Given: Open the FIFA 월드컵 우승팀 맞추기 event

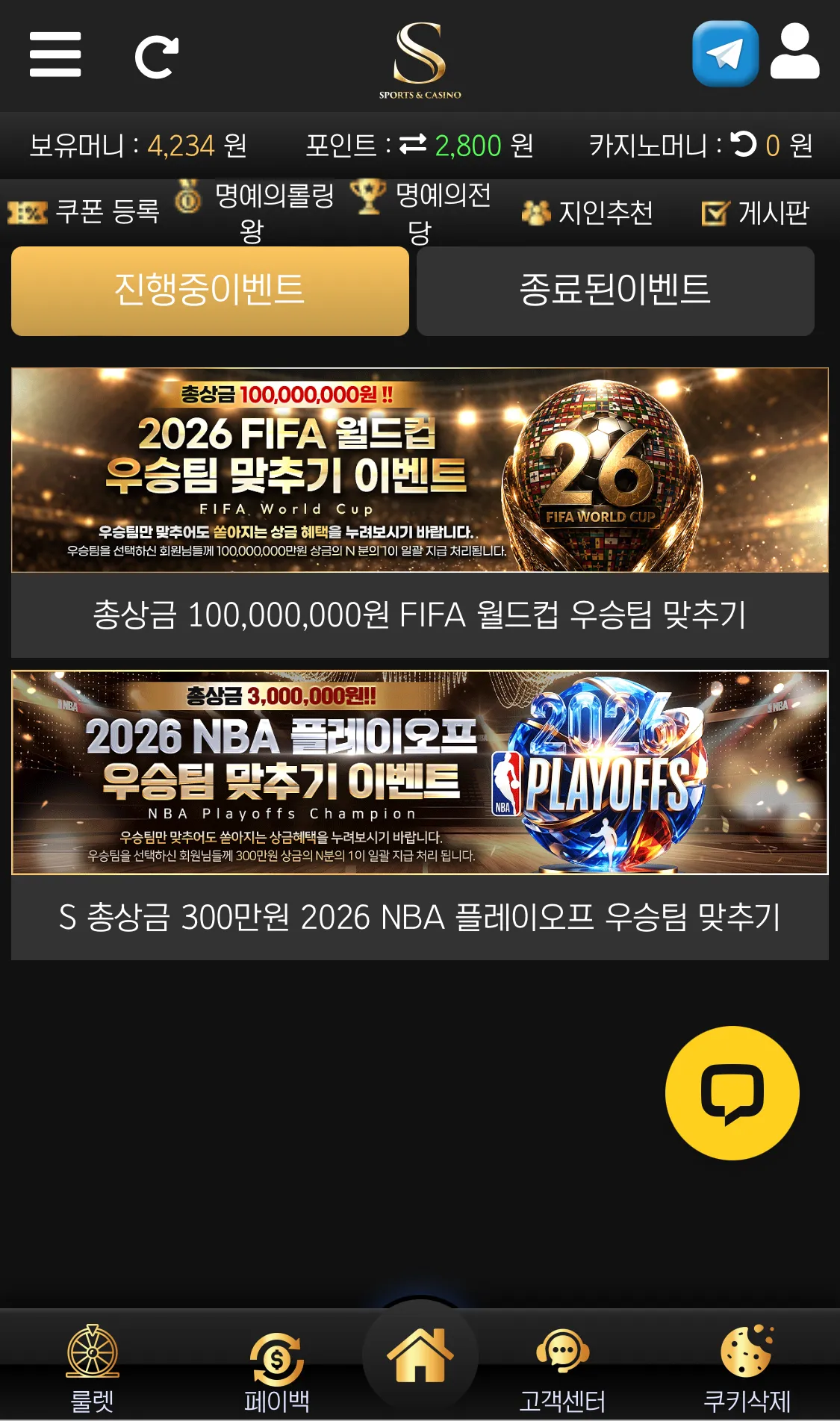Looking at the screenshot, I should (420, 512).
